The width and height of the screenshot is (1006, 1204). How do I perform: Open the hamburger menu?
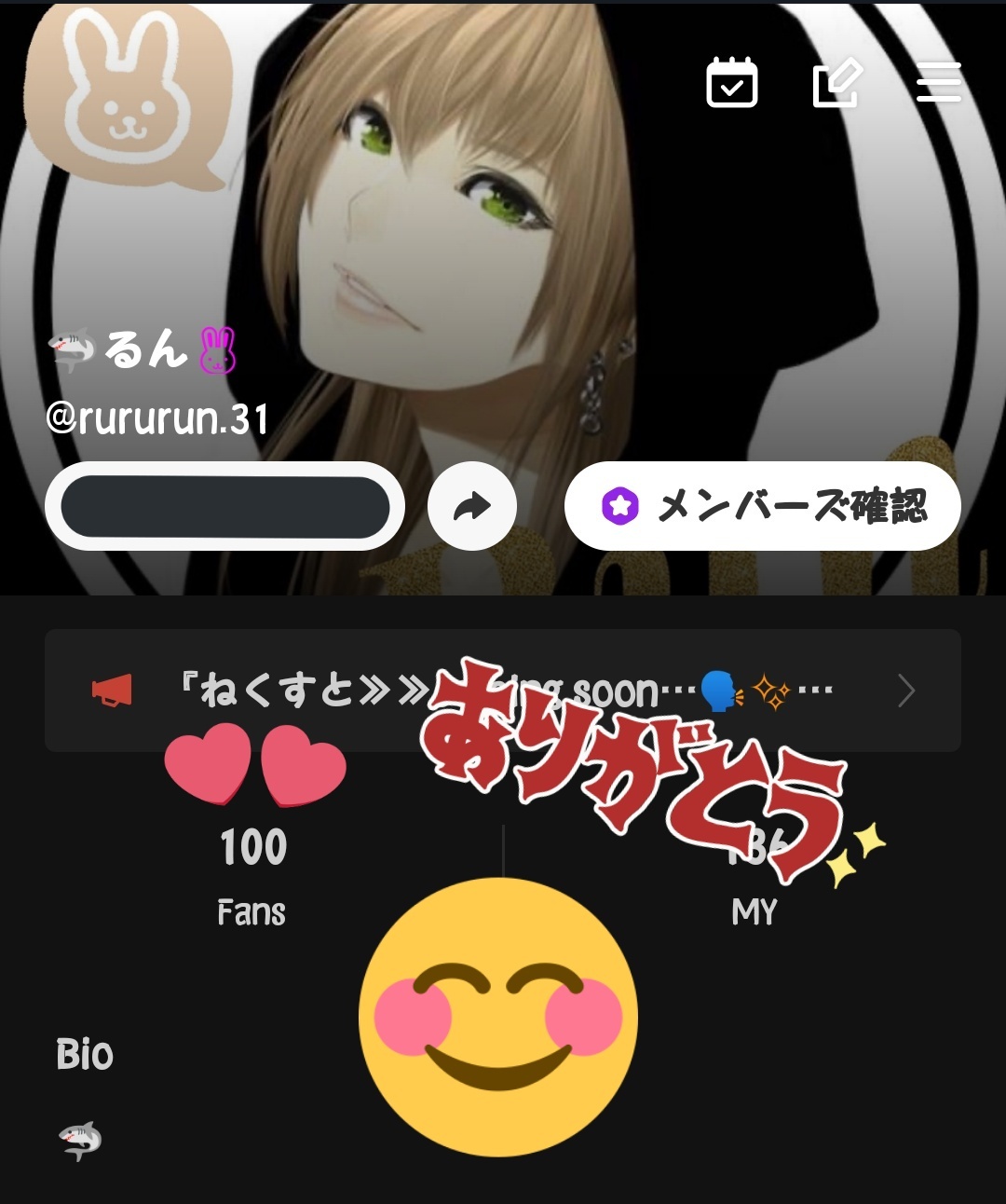point(938,83)
